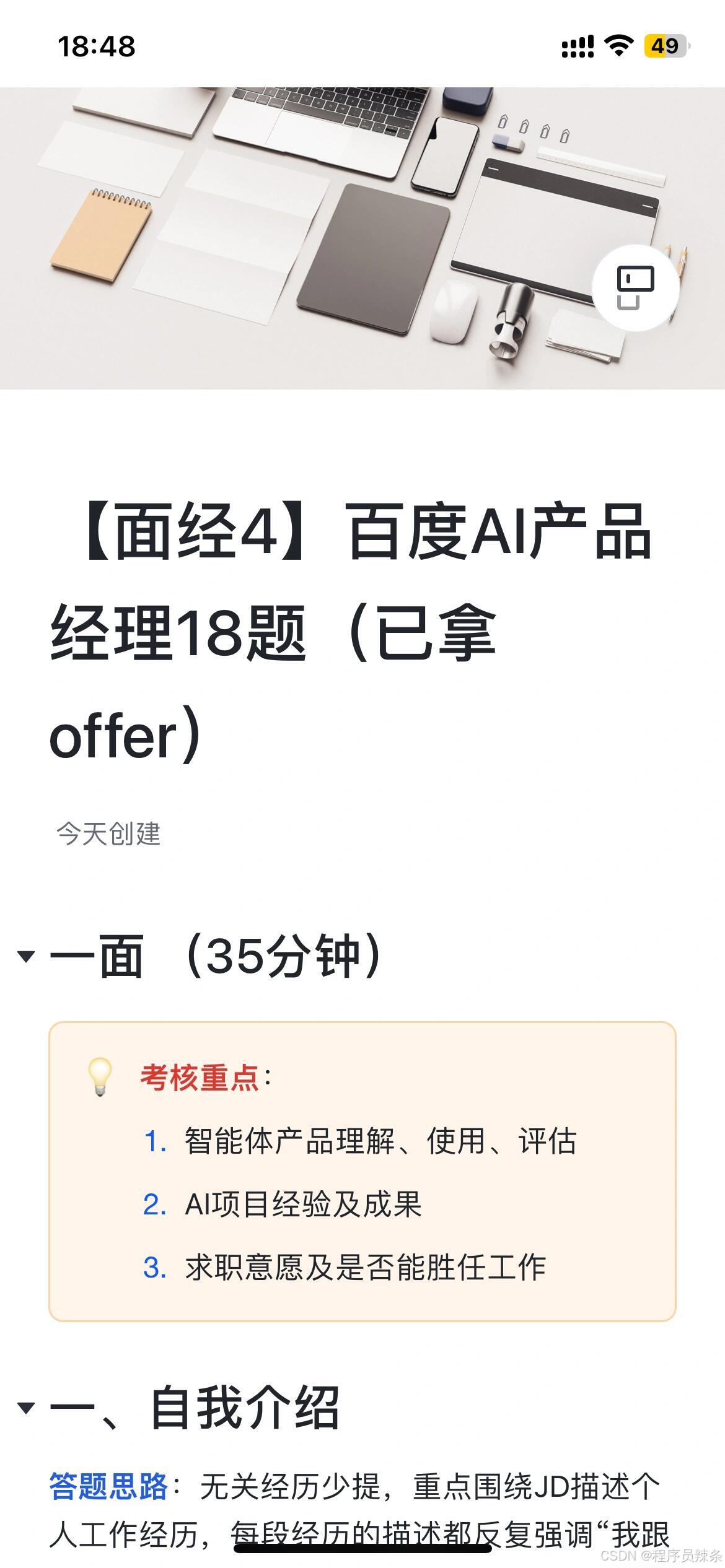This screenshot has width=725, height=1568.
Task: Tap the 今天创建 timestamp
Action: coord(108,834)
